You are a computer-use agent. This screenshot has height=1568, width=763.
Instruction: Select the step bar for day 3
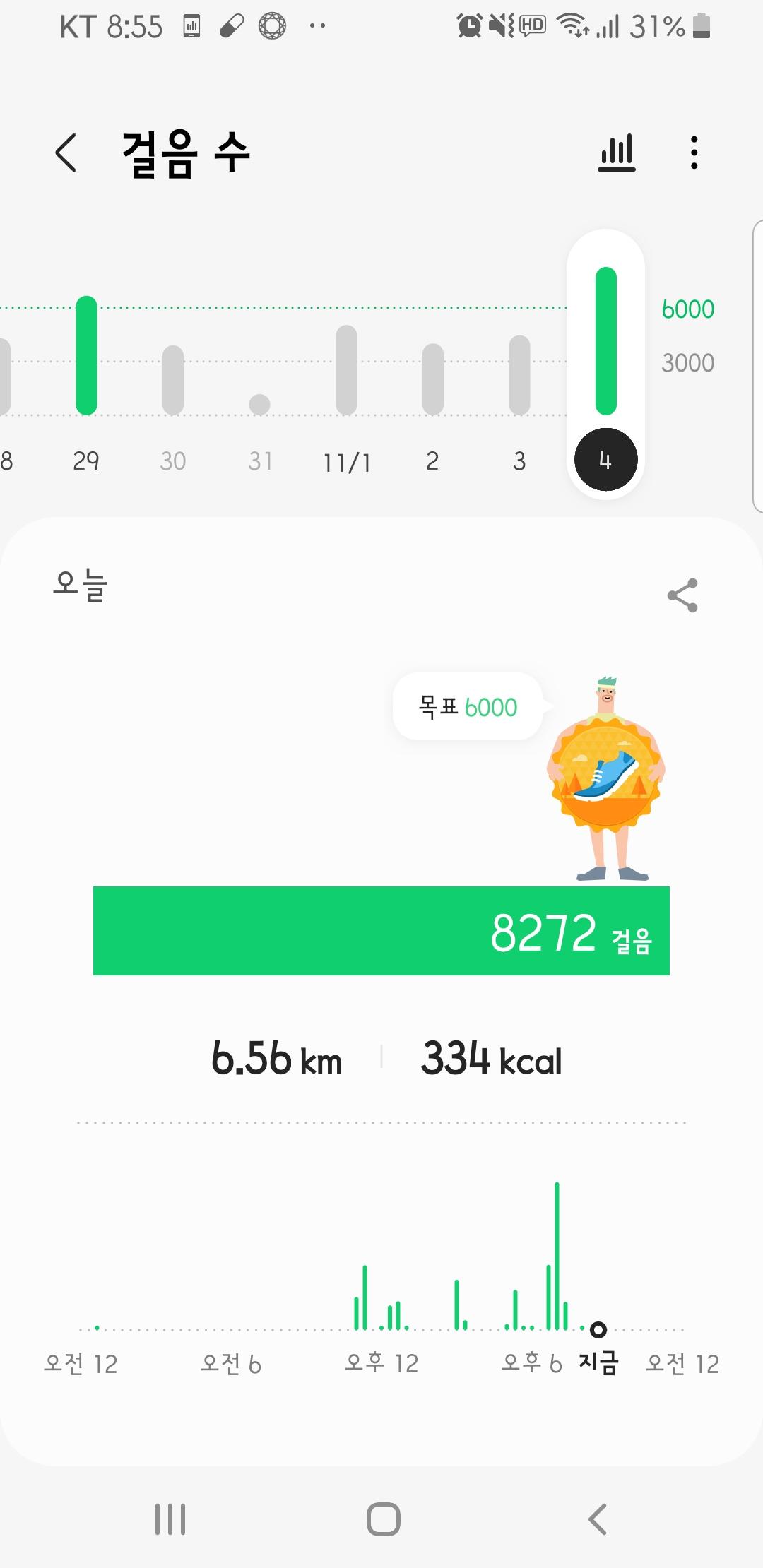coord(519,375)
